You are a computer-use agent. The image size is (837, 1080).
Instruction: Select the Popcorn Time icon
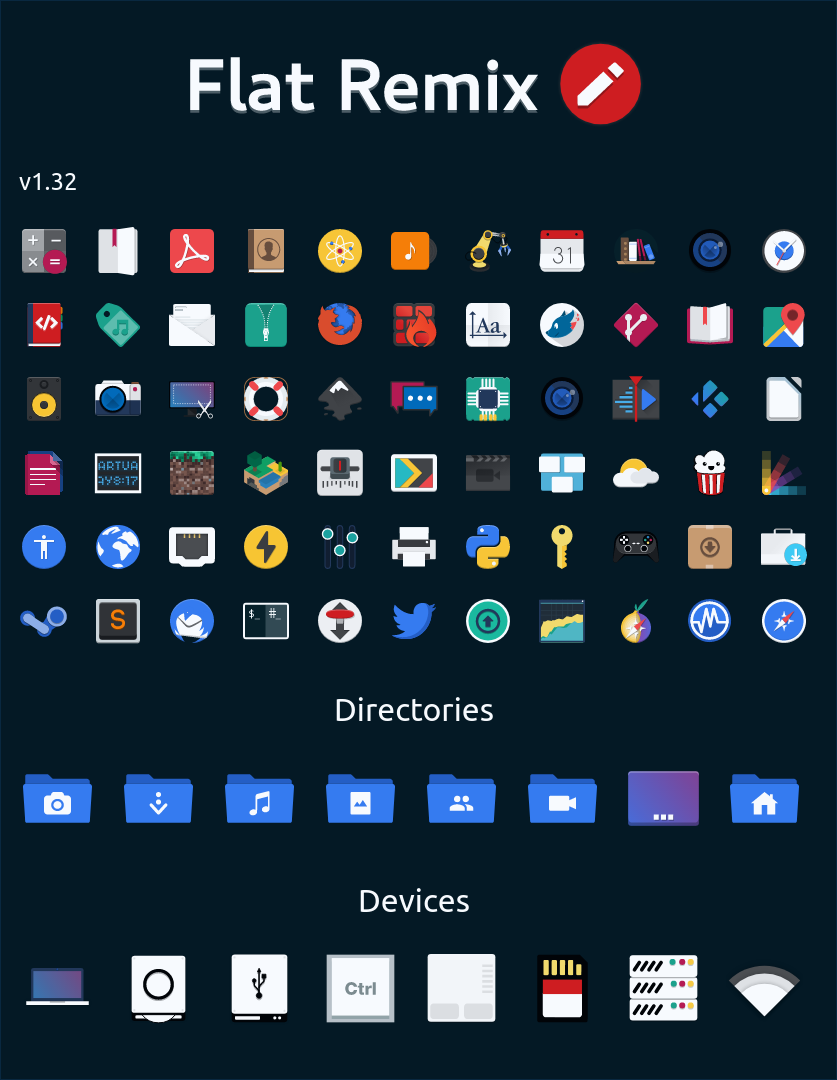(710, 472)
